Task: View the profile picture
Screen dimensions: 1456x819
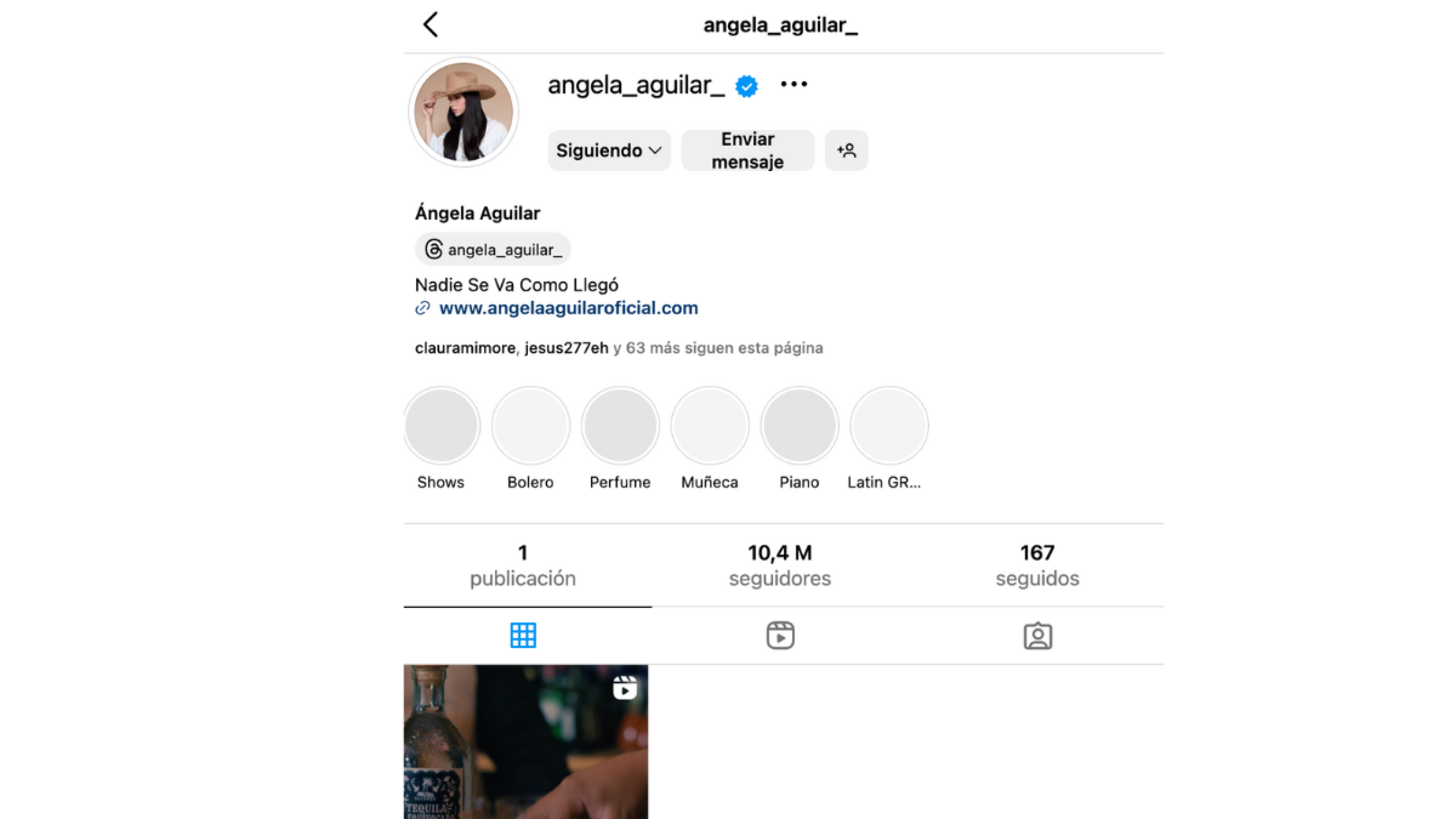Action: 464,113
